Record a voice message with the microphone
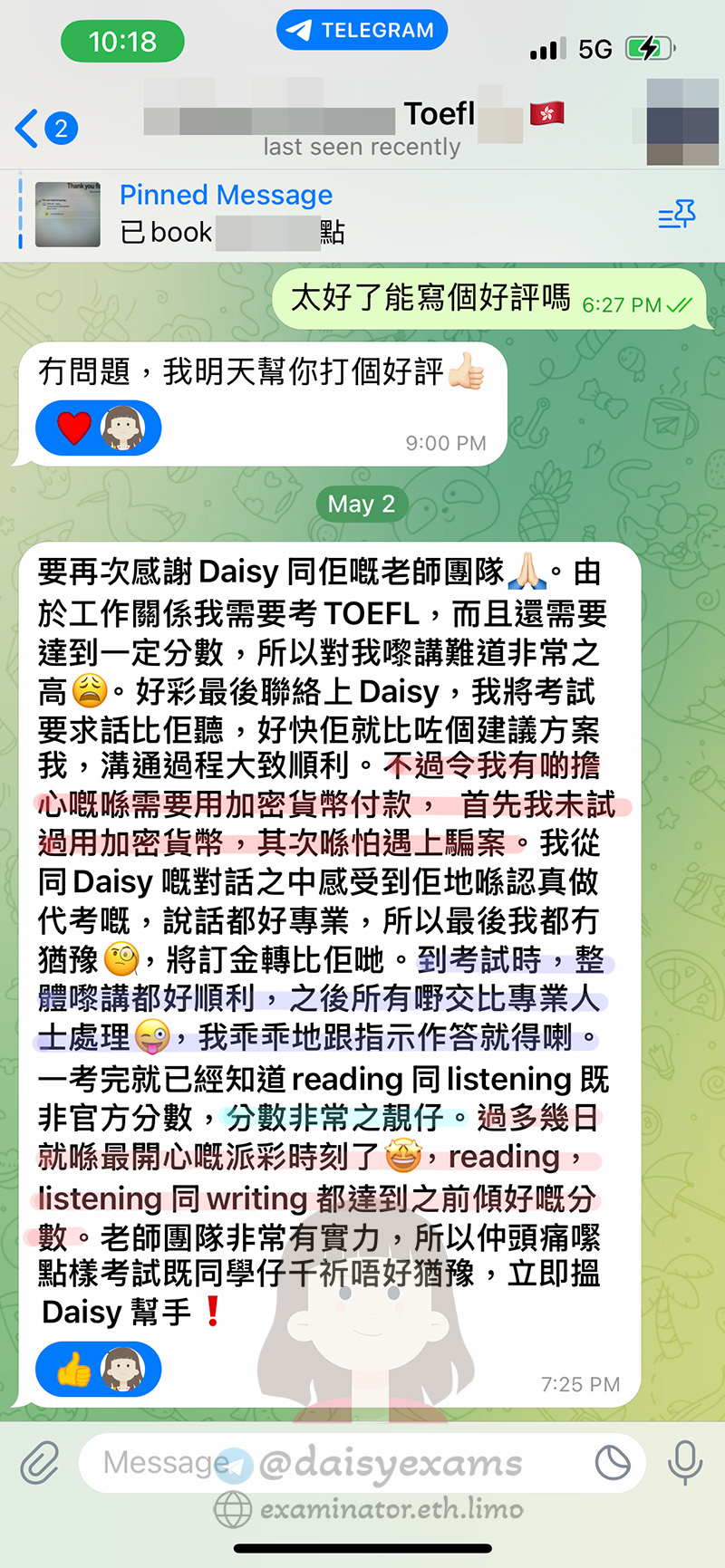This screenshot has height=1568, width=725. tap(684, 1461)
